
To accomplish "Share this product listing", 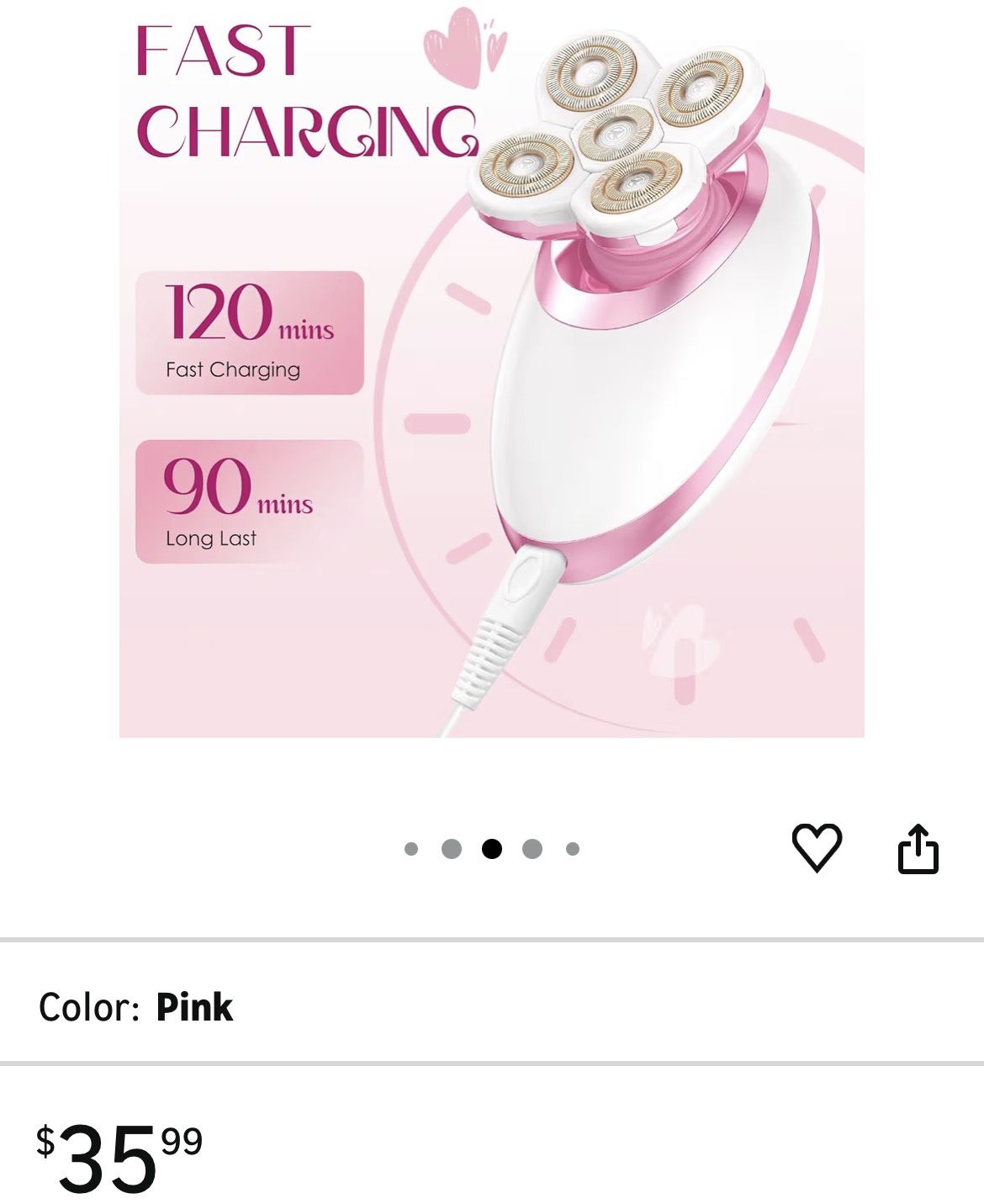I will pos(918,849).
